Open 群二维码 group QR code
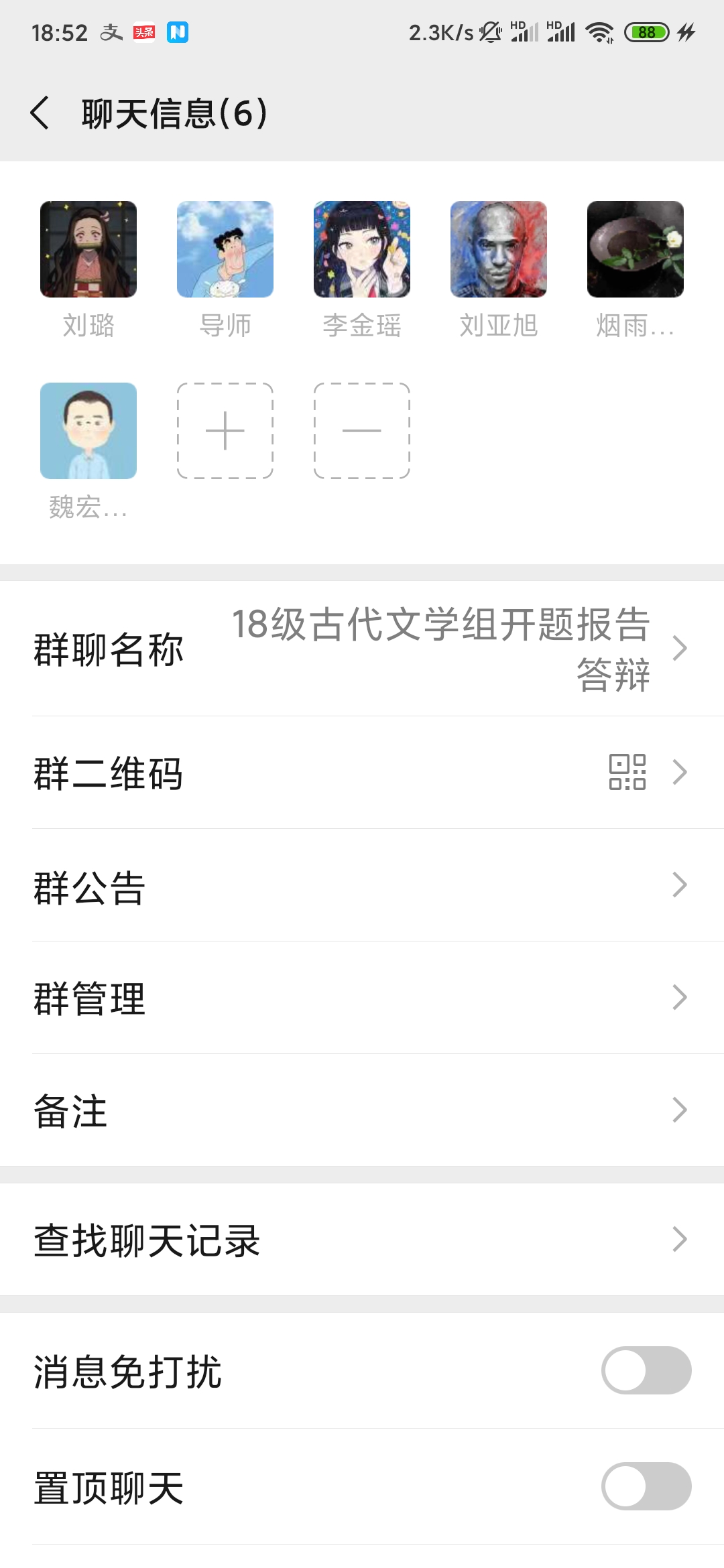 point(362,773)
